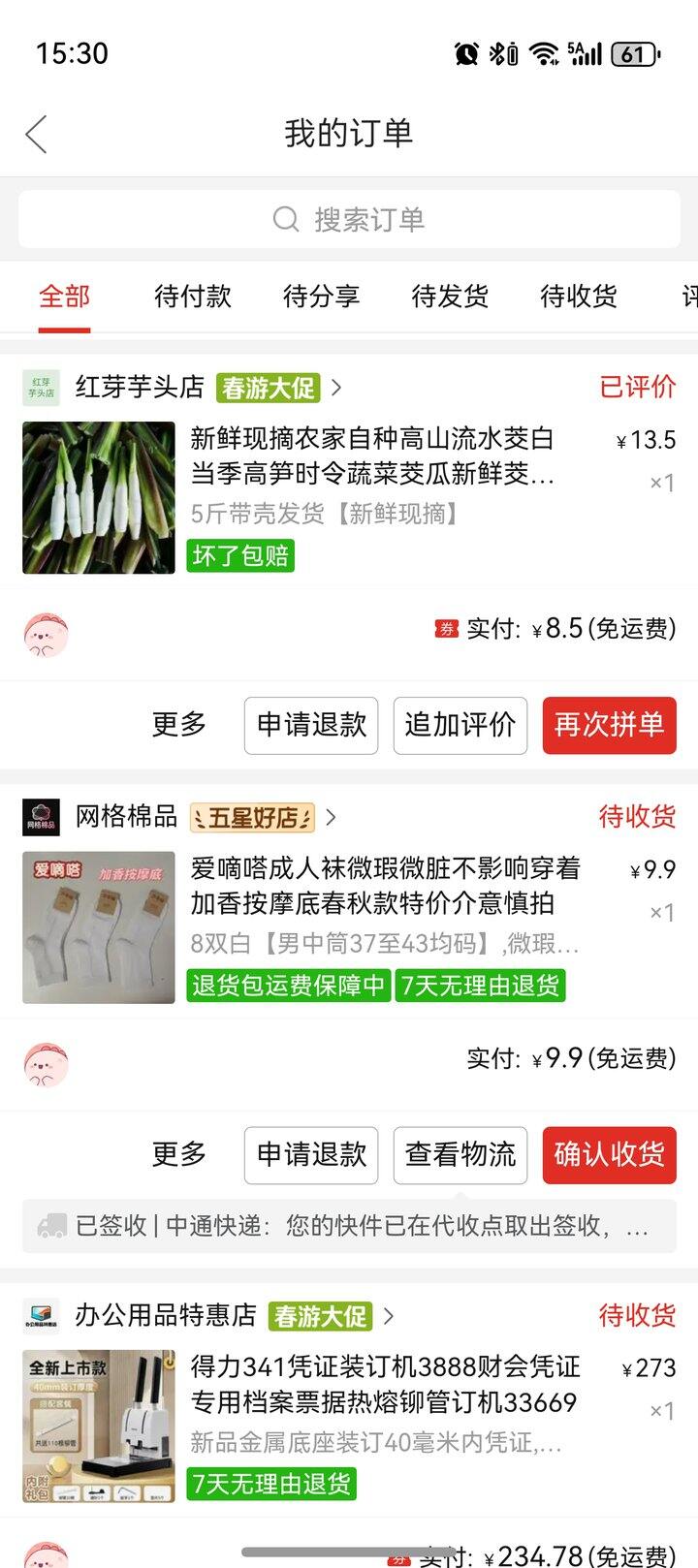Screen dimensions: 698x1568
Task: Open the 搜索订单 search box
Action: pyautogui.click(x=349, y=219)
